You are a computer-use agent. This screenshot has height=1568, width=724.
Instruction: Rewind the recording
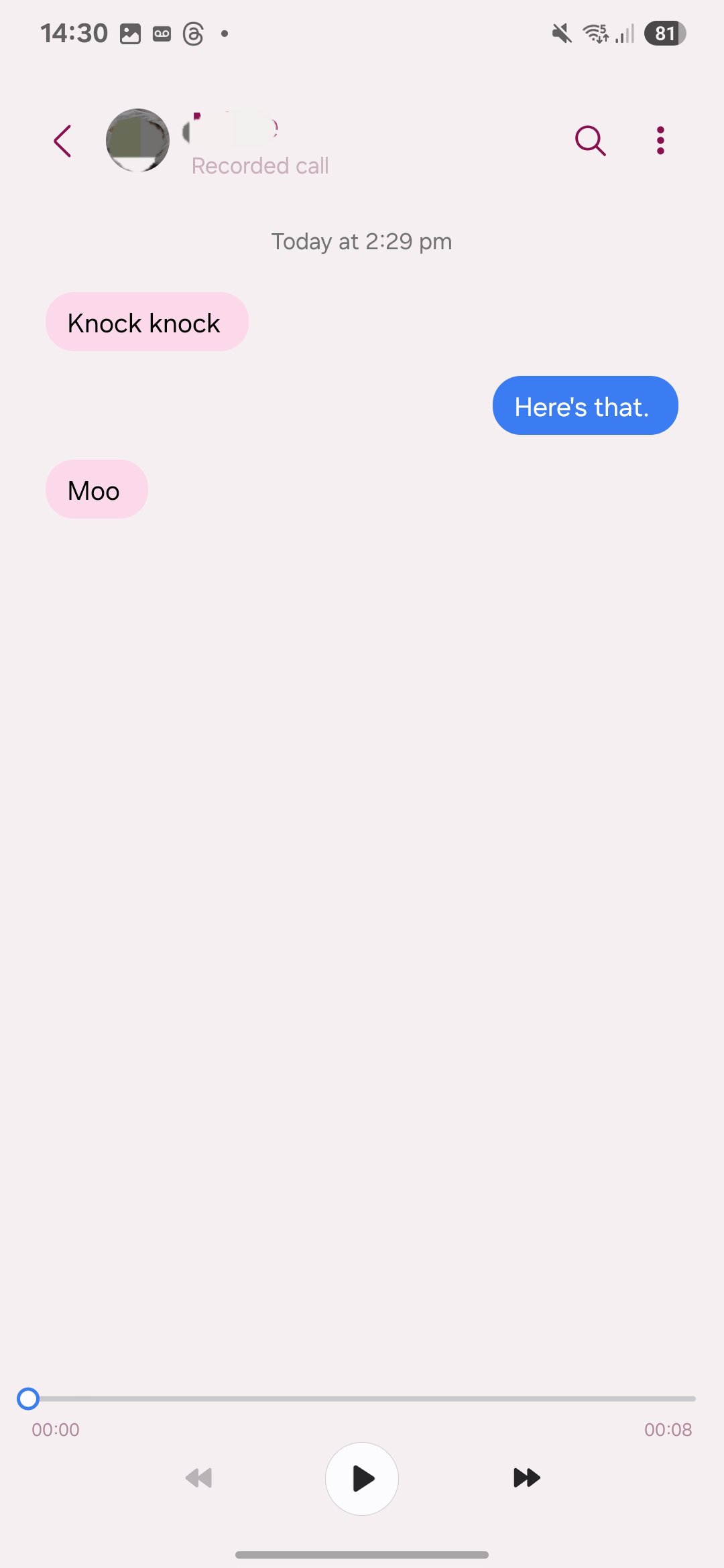pos(198,1478)
